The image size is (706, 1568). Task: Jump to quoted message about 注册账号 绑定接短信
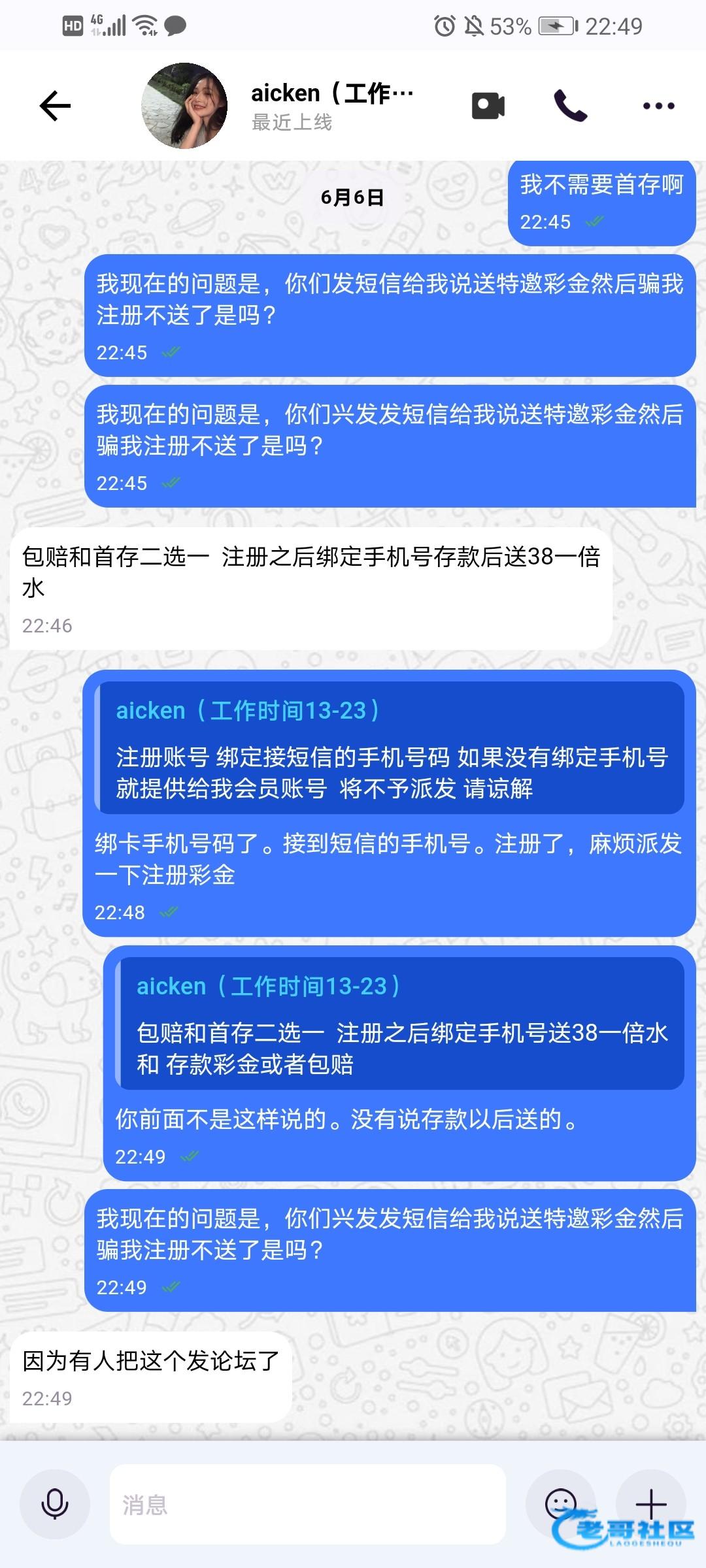coord(391,749)
